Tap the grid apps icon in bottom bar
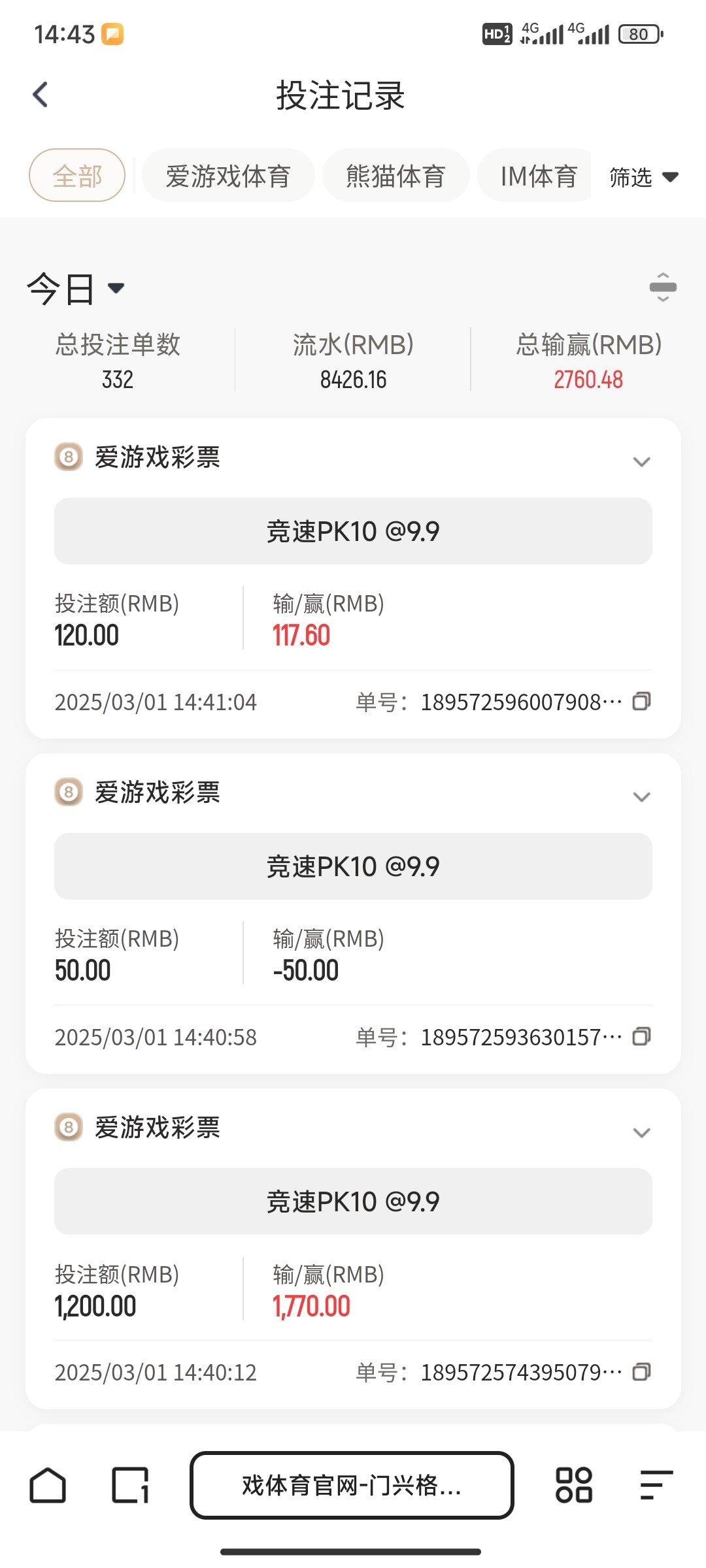 point(573,1485)
